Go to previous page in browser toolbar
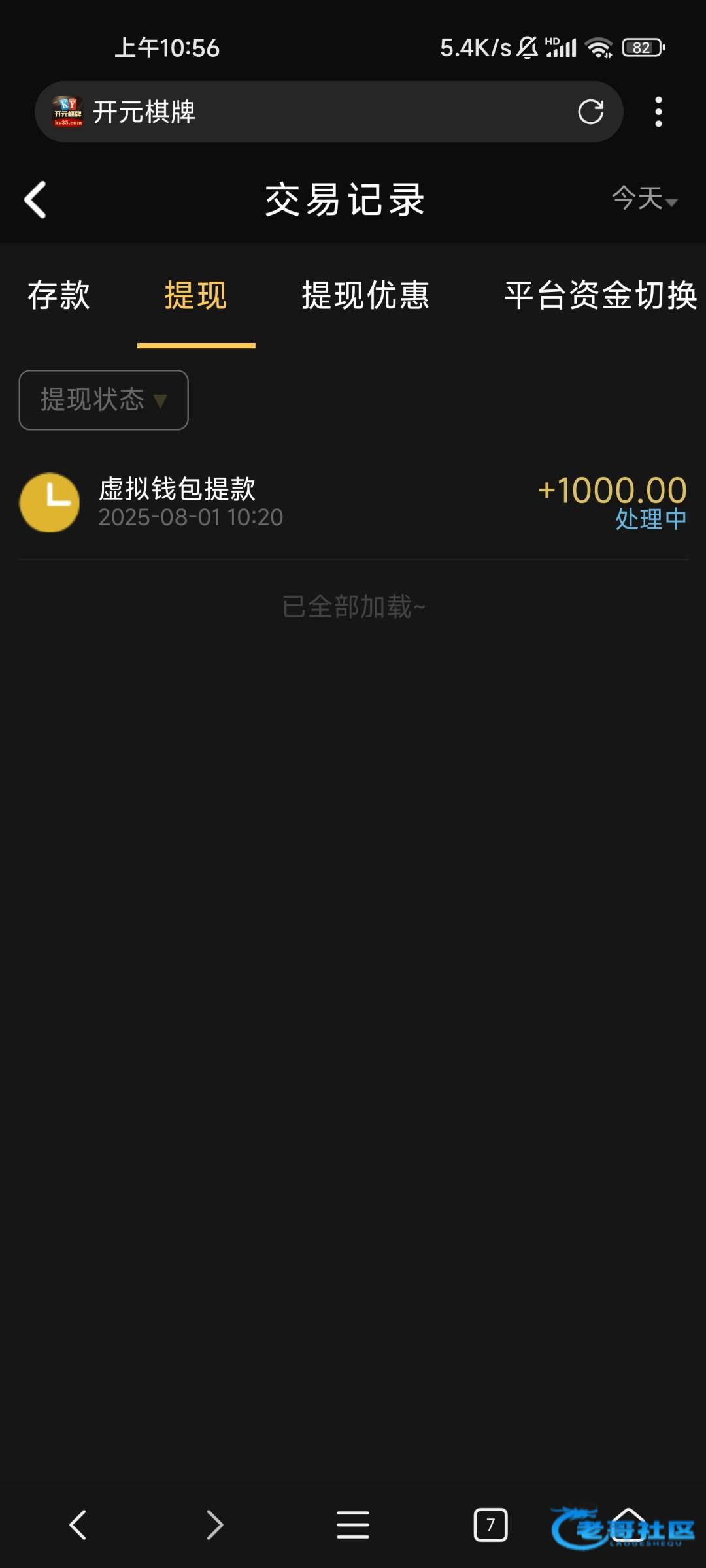 (78, 1525)
